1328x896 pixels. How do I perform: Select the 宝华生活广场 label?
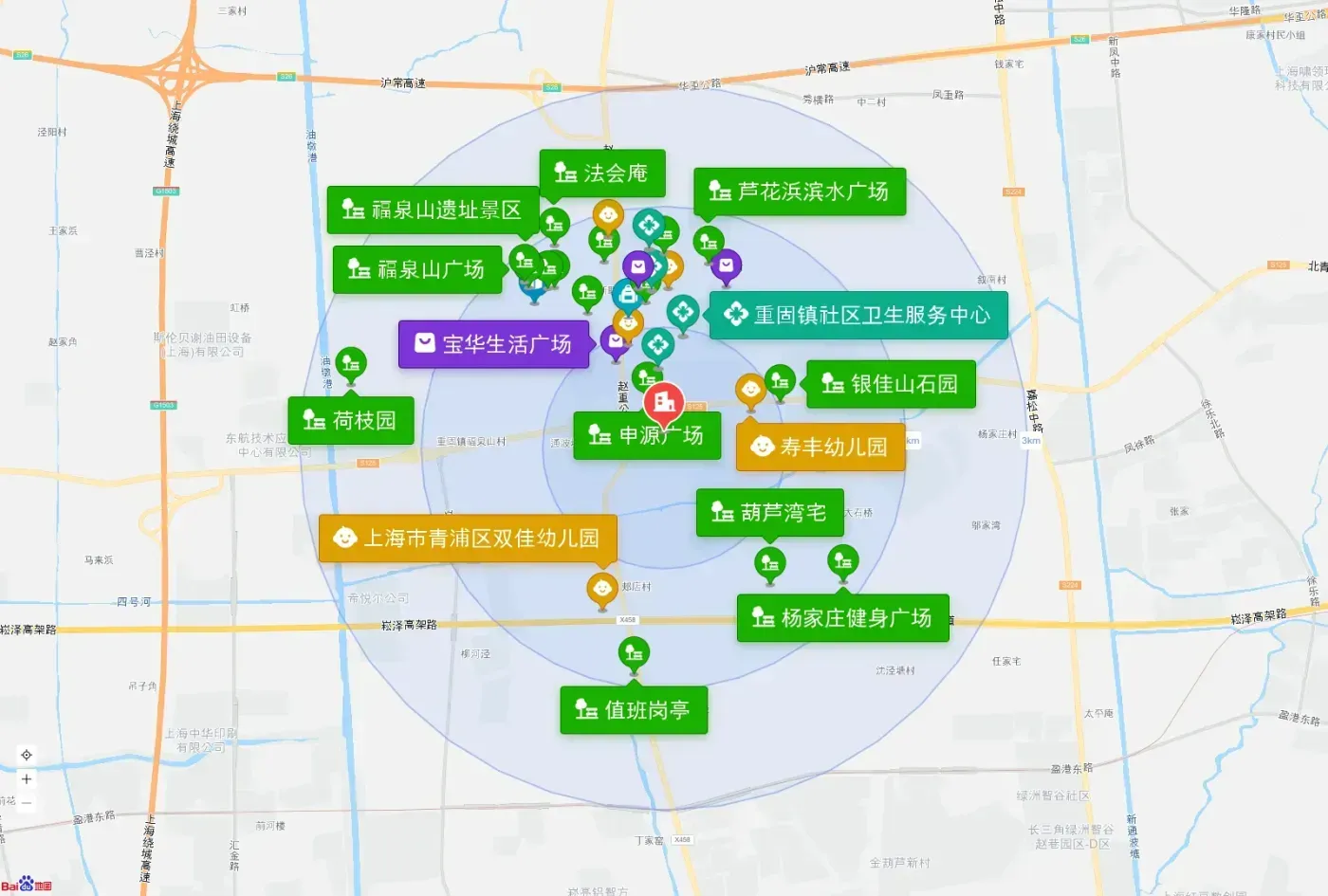[493, 344]
